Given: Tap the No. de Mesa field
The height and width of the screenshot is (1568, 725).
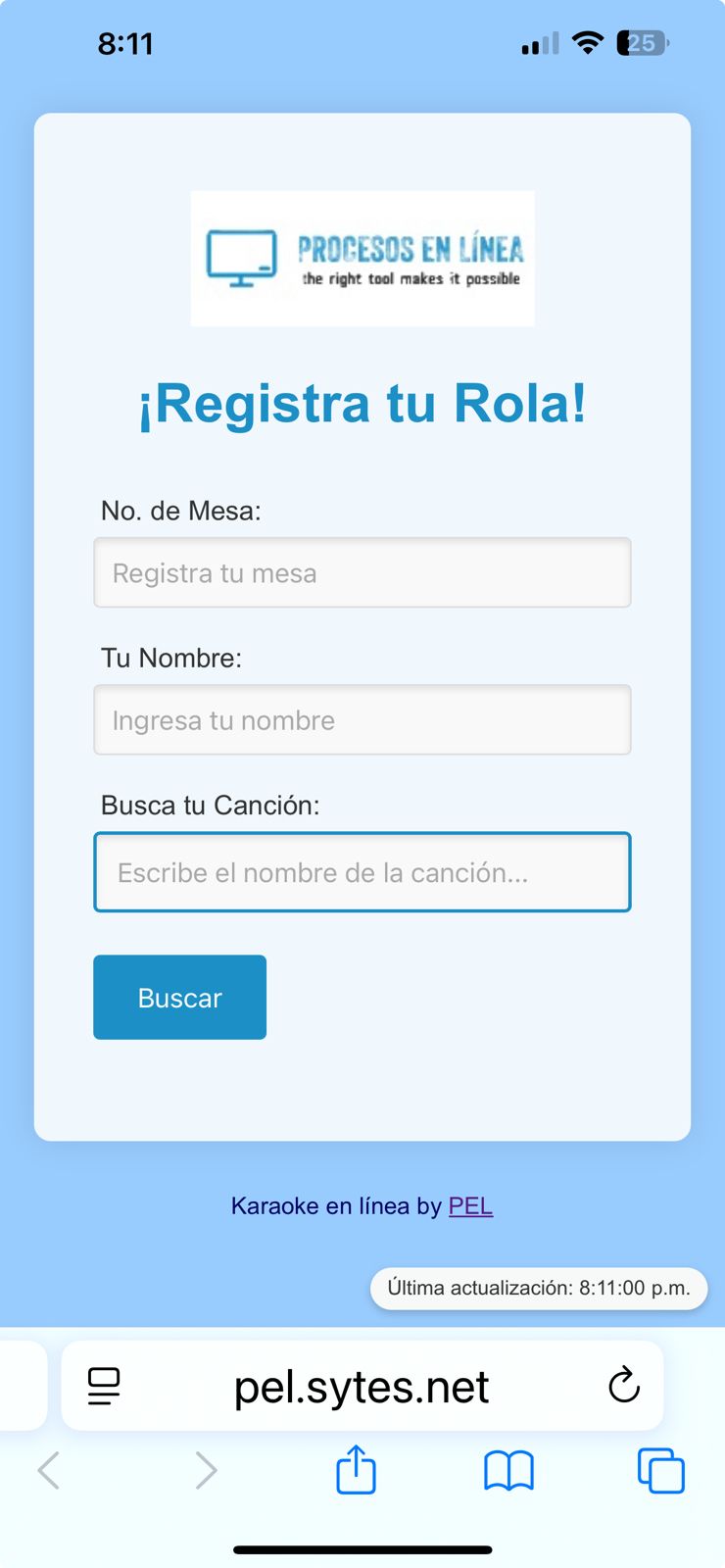Looking at the screenshot, I should pyautogui.click(x=362, y=572).
